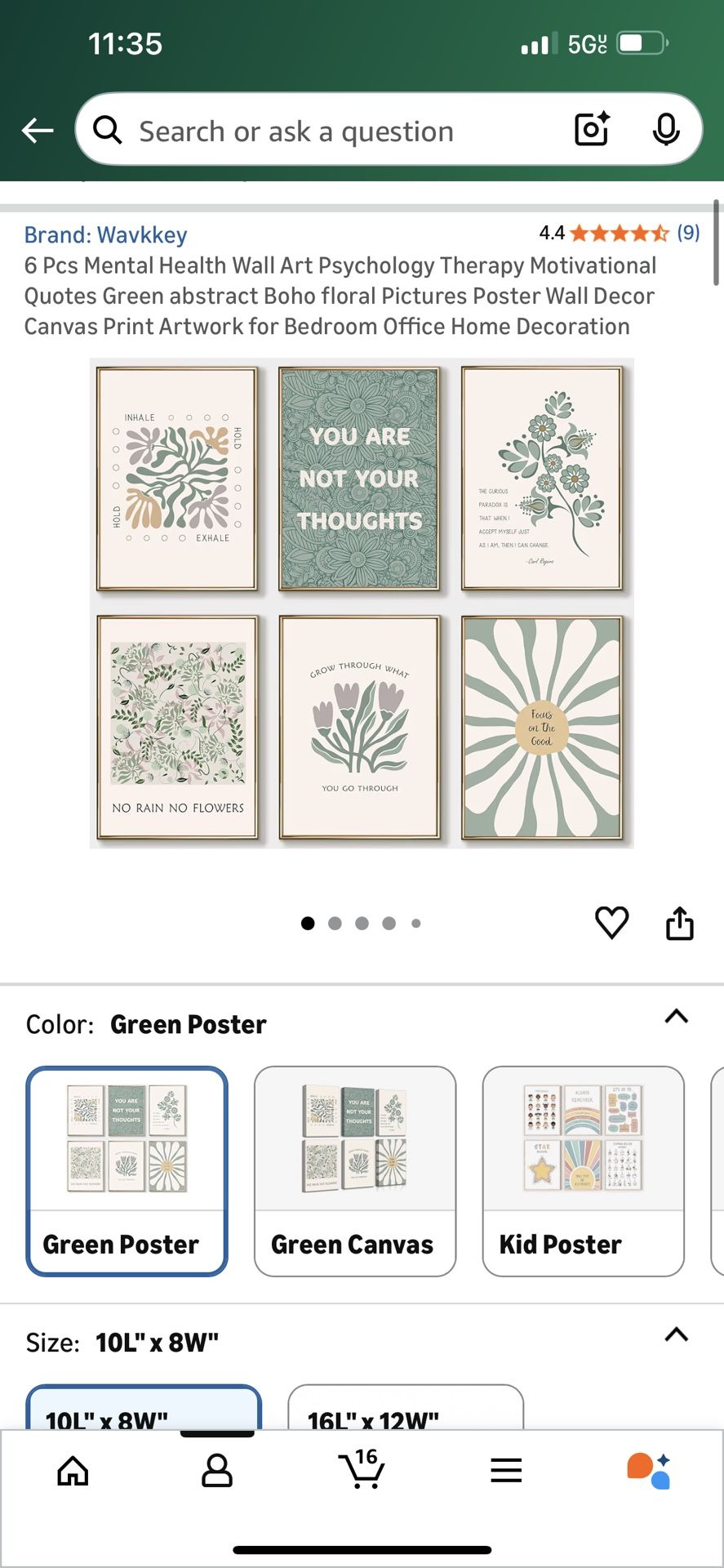Open the camera search feature
Image resolution: width=724 pixels, height=1568 pixels.
tap(591, 130)
